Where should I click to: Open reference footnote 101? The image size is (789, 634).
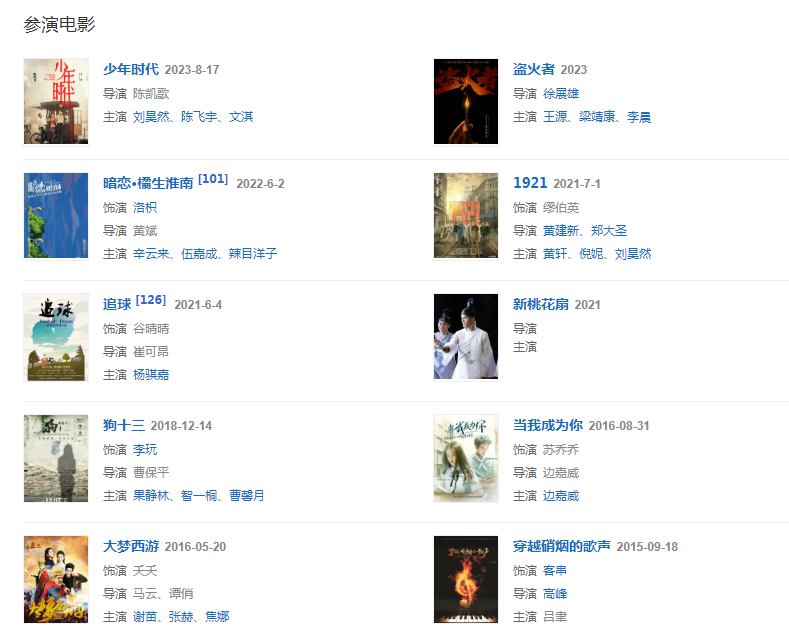point(213,179)
